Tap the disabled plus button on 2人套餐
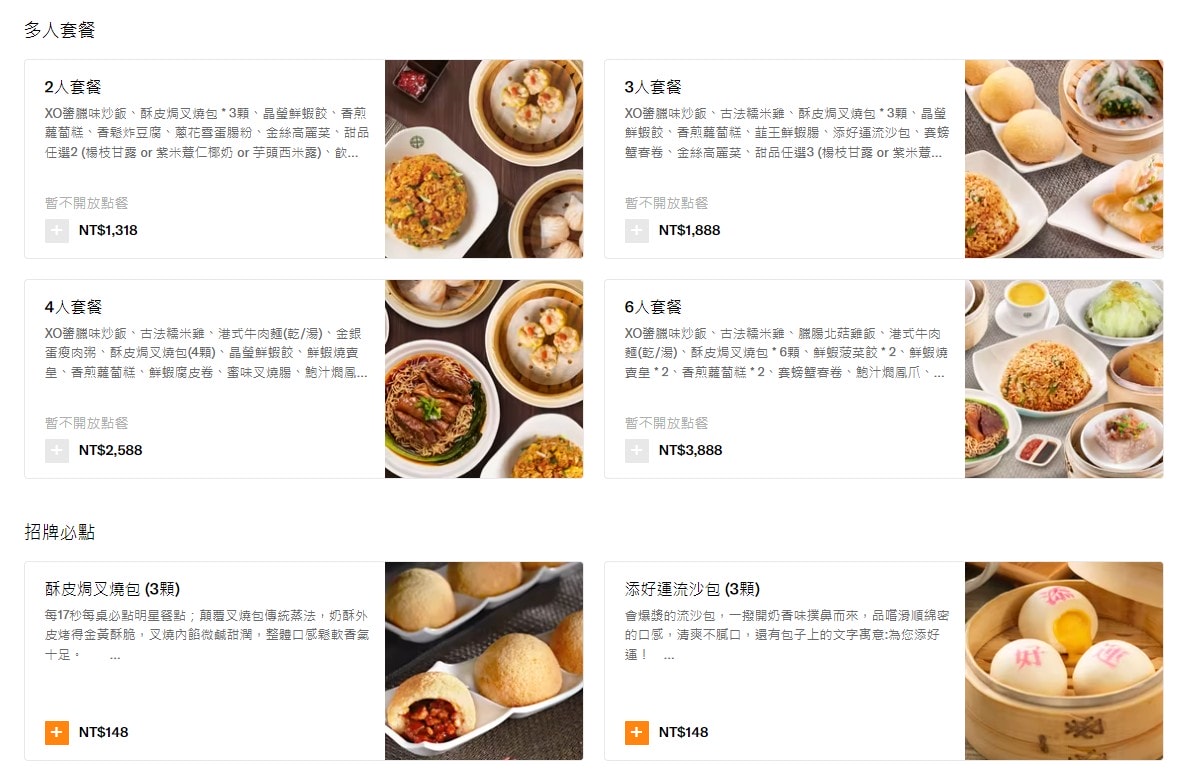Screen dimensions: 1195x770 pyautogui.click(x=57, y=230)
